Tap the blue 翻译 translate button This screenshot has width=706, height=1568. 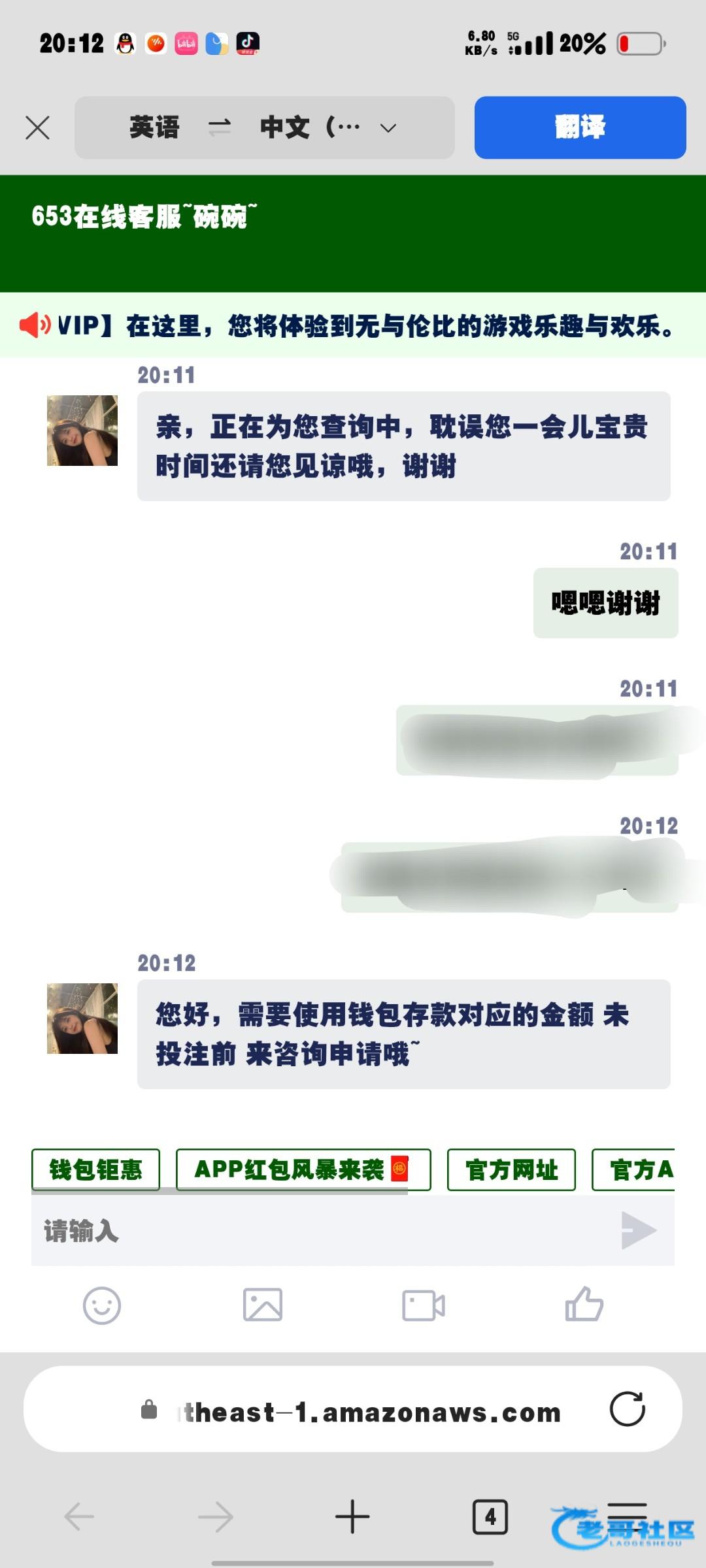point(580,127)
